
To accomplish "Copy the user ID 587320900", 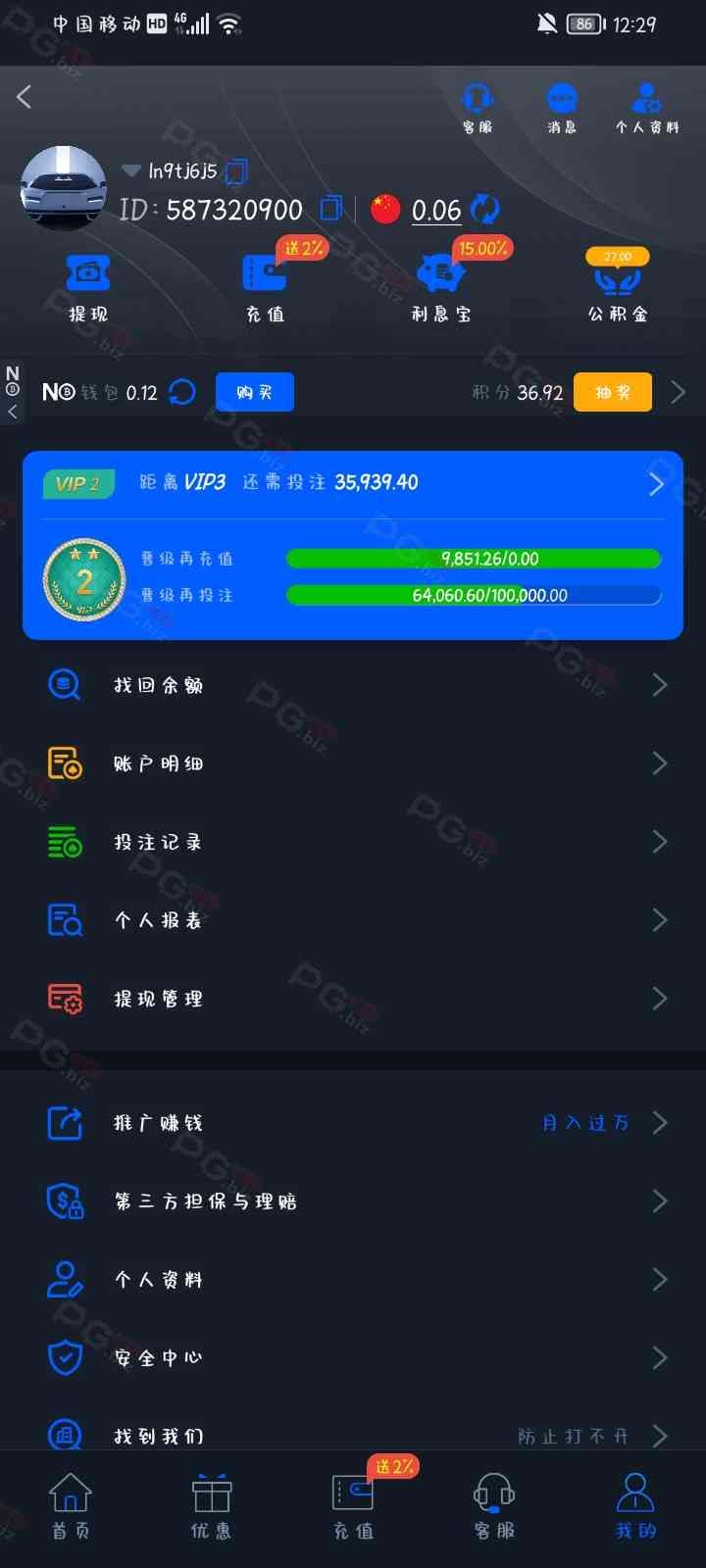I will (332, 208).
